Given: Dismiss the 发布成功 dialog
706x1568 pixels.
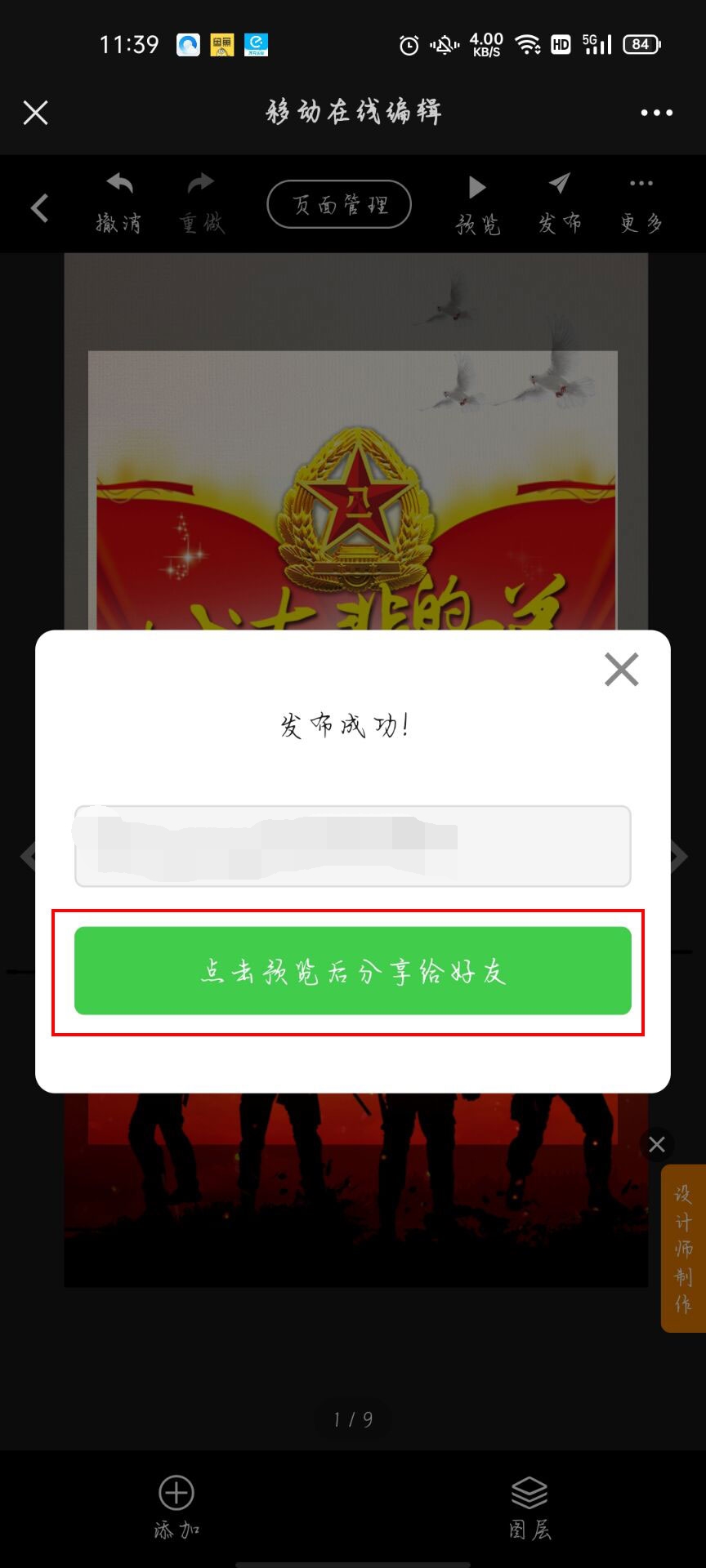Looking at the screenshot, I should point(621,670).
